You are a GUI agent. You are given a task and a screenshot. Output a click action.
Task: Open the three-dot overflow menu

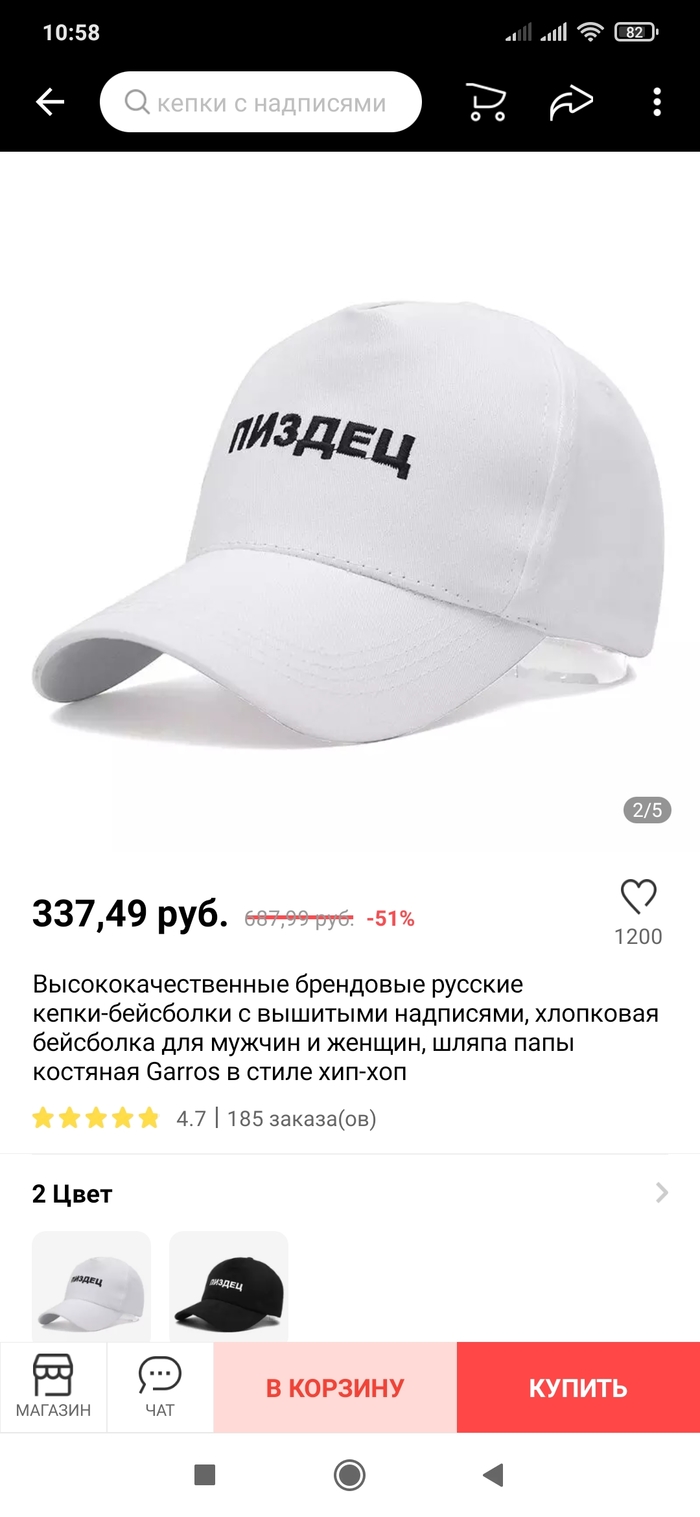click(x=657, y=102)
